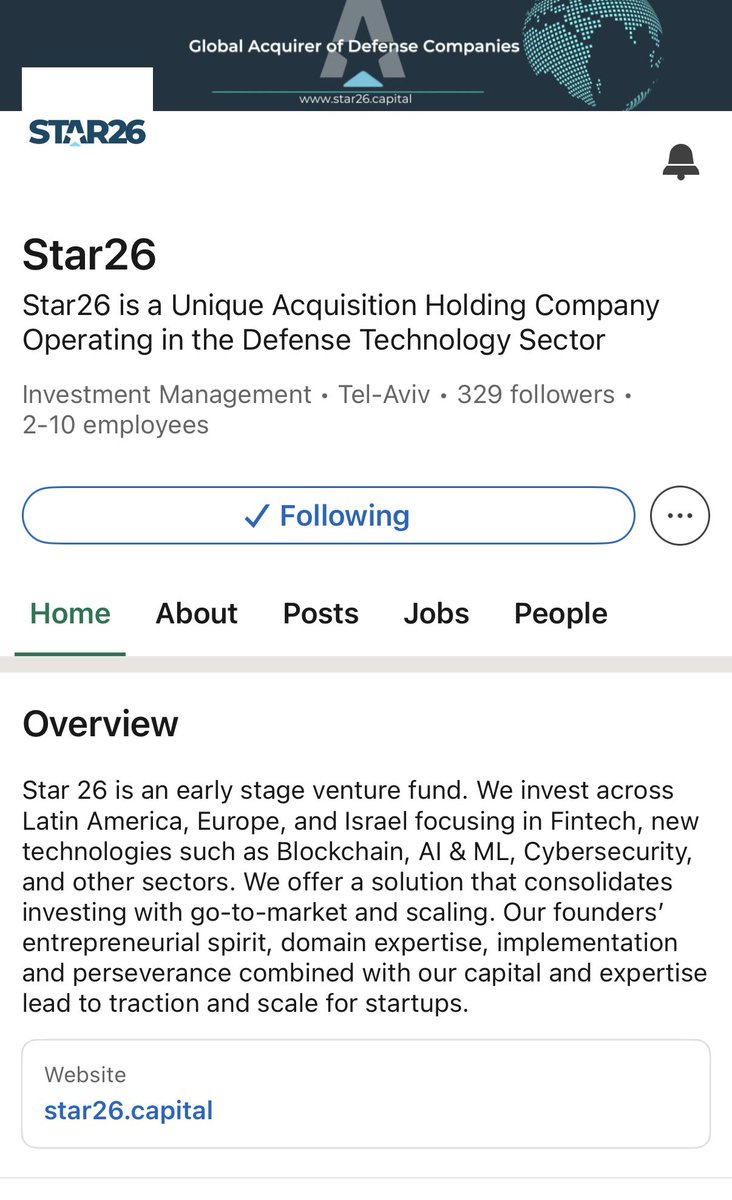Open the star26.capital website link
Image resolution: width=732 pixels, height=1200 pixels.
pos(128,1110)
